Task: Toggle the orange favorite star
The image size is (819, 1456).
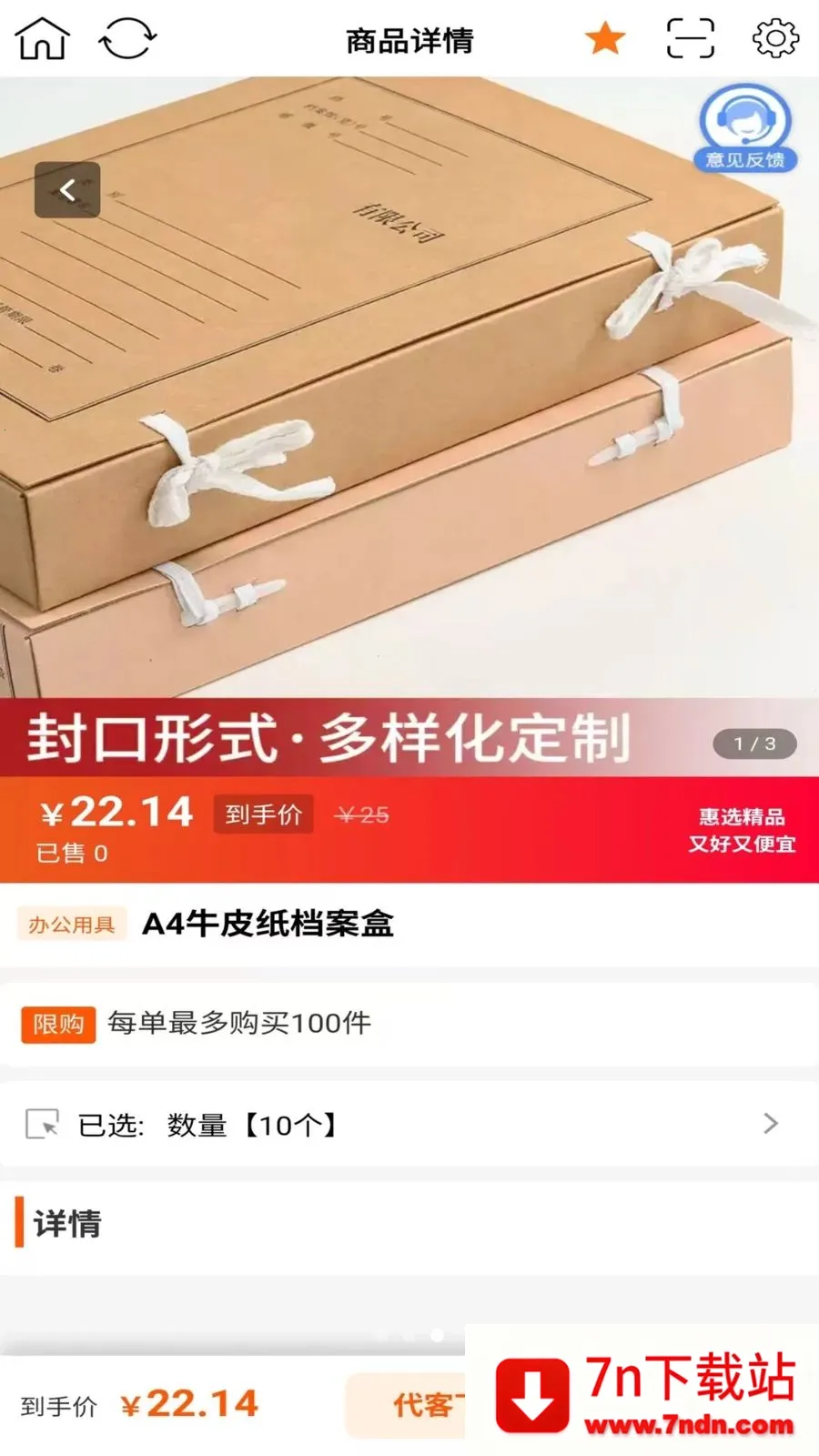Action: [x=604, y=38]
